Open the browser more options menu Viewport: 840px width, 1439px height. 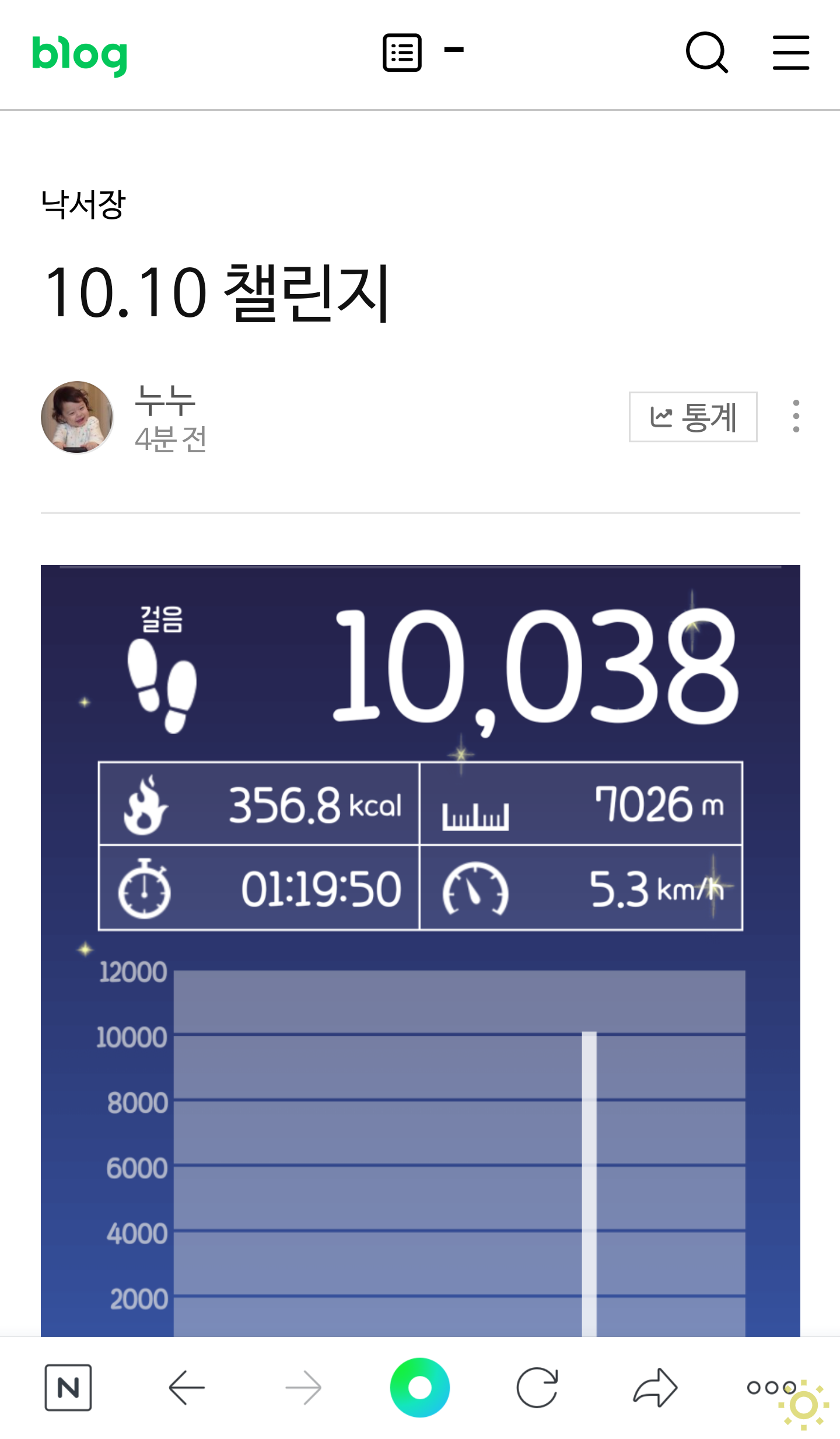click(771, 1387)
